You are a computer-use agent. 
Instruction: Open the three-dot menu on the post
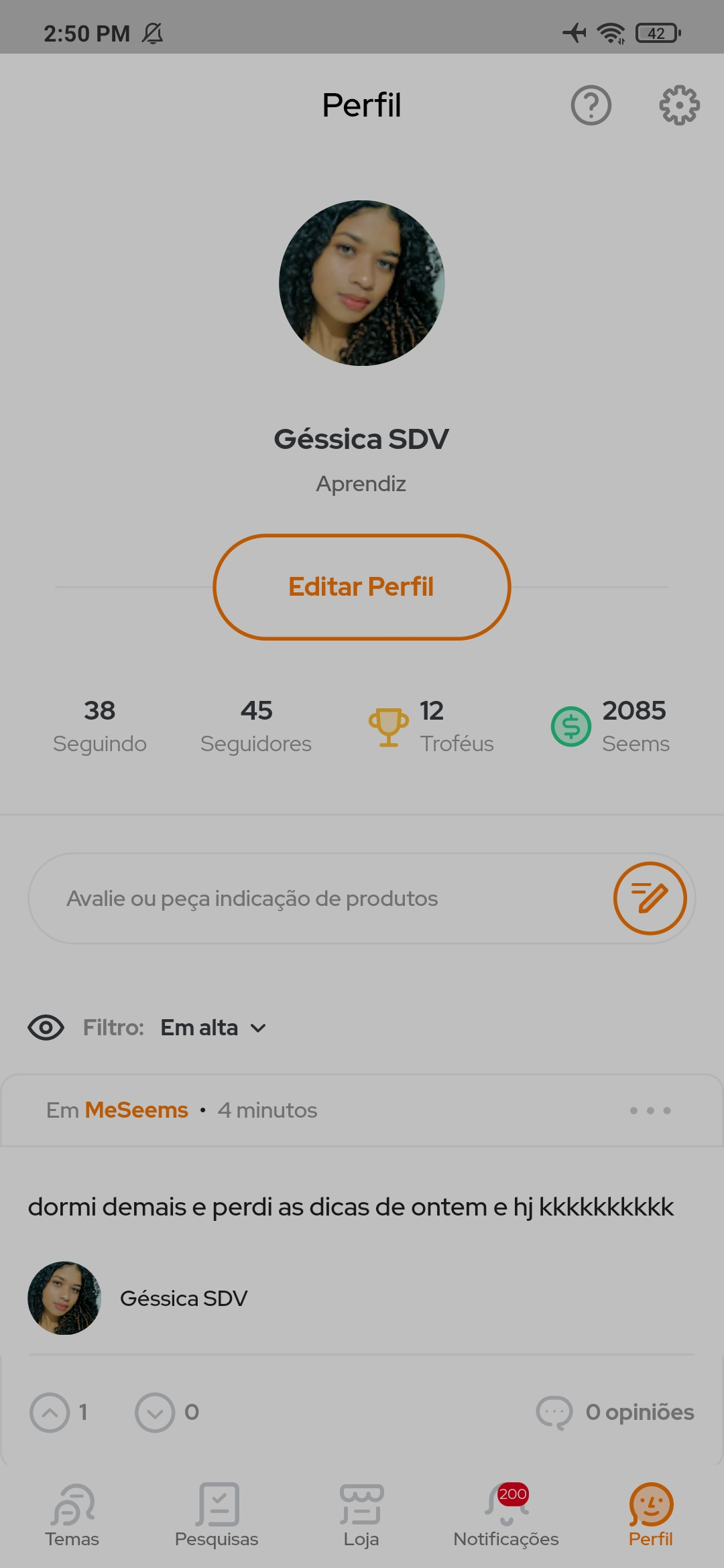click(650, 1110)
